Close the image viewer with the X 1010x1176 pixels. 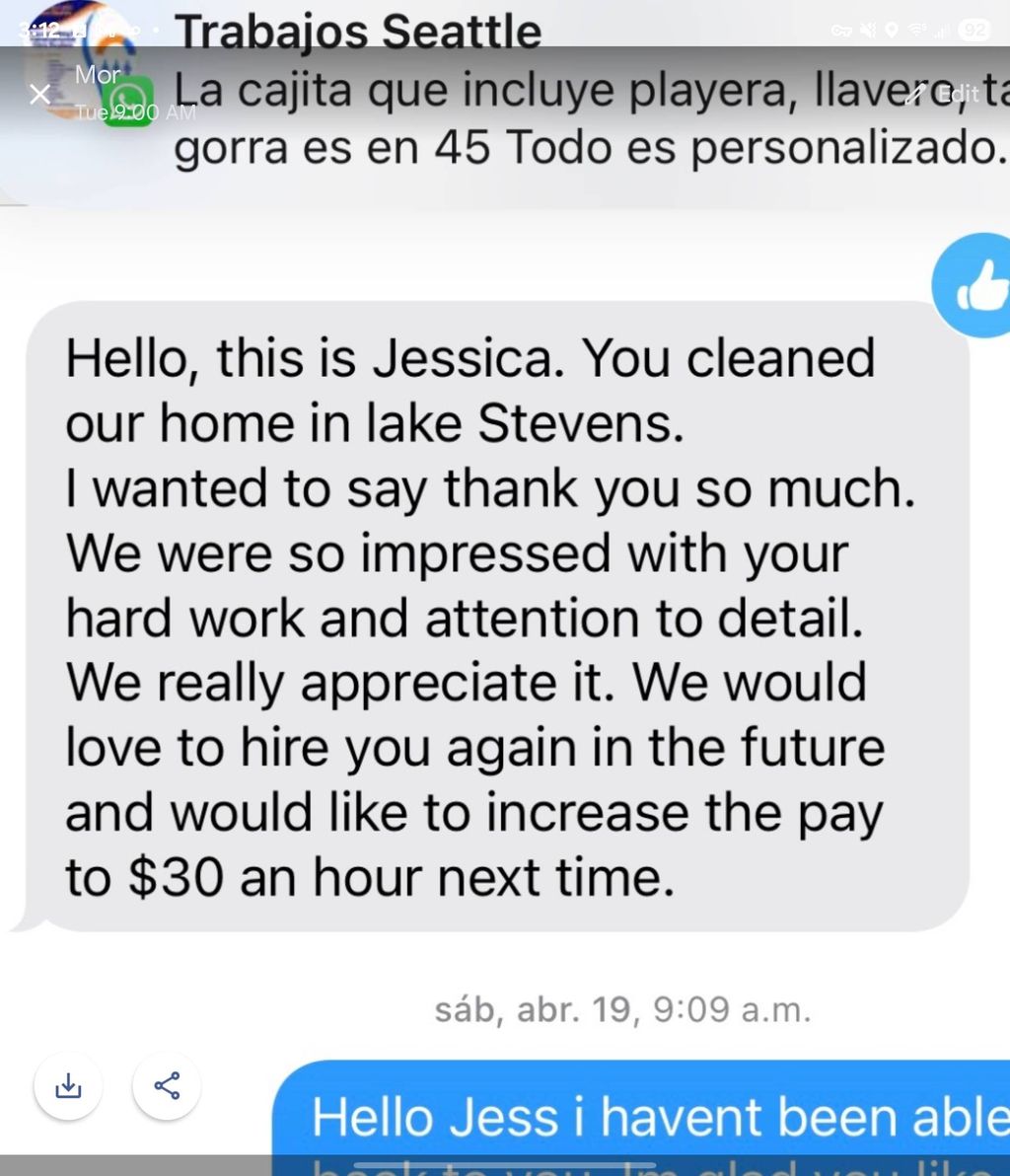[39, 95]
